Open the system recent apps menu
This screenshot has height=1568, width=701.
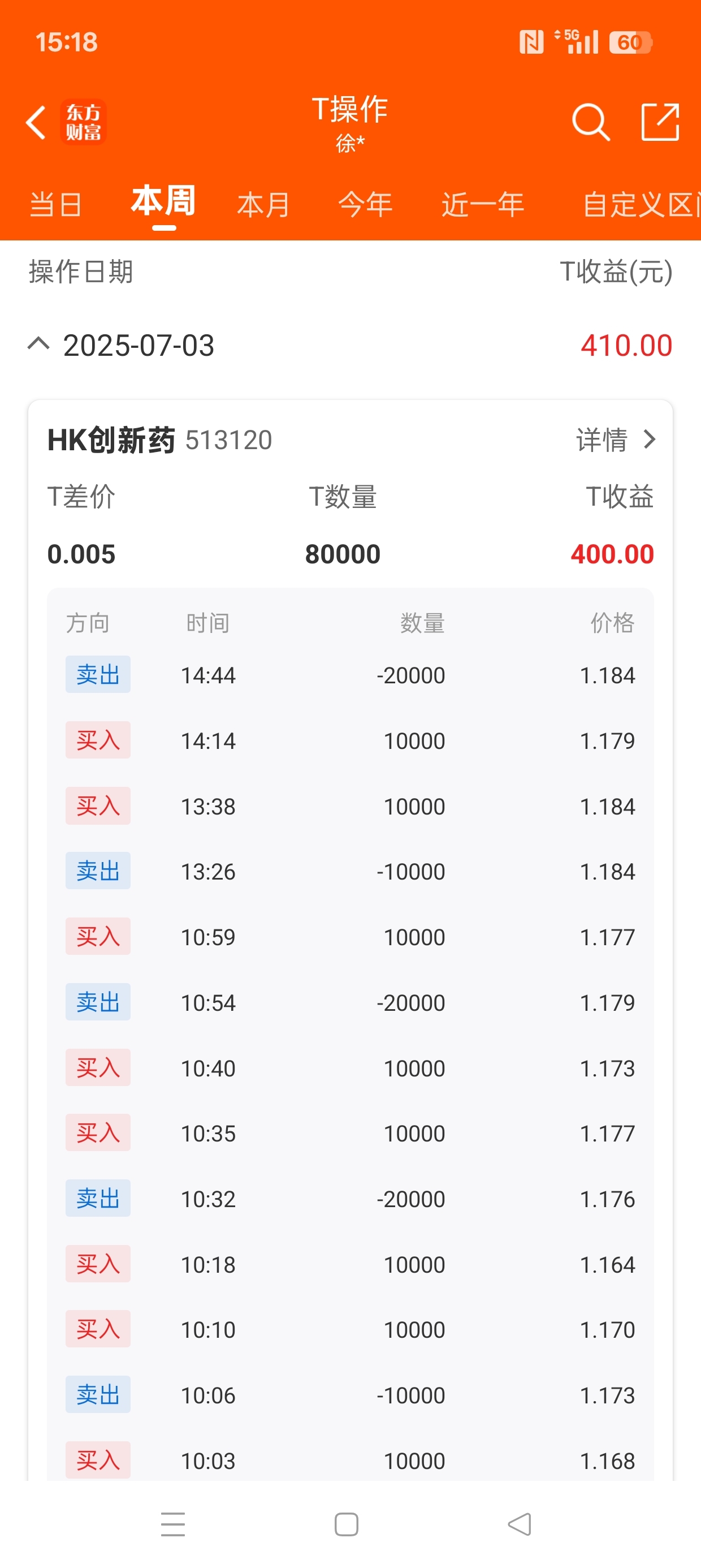(173, 1524)
